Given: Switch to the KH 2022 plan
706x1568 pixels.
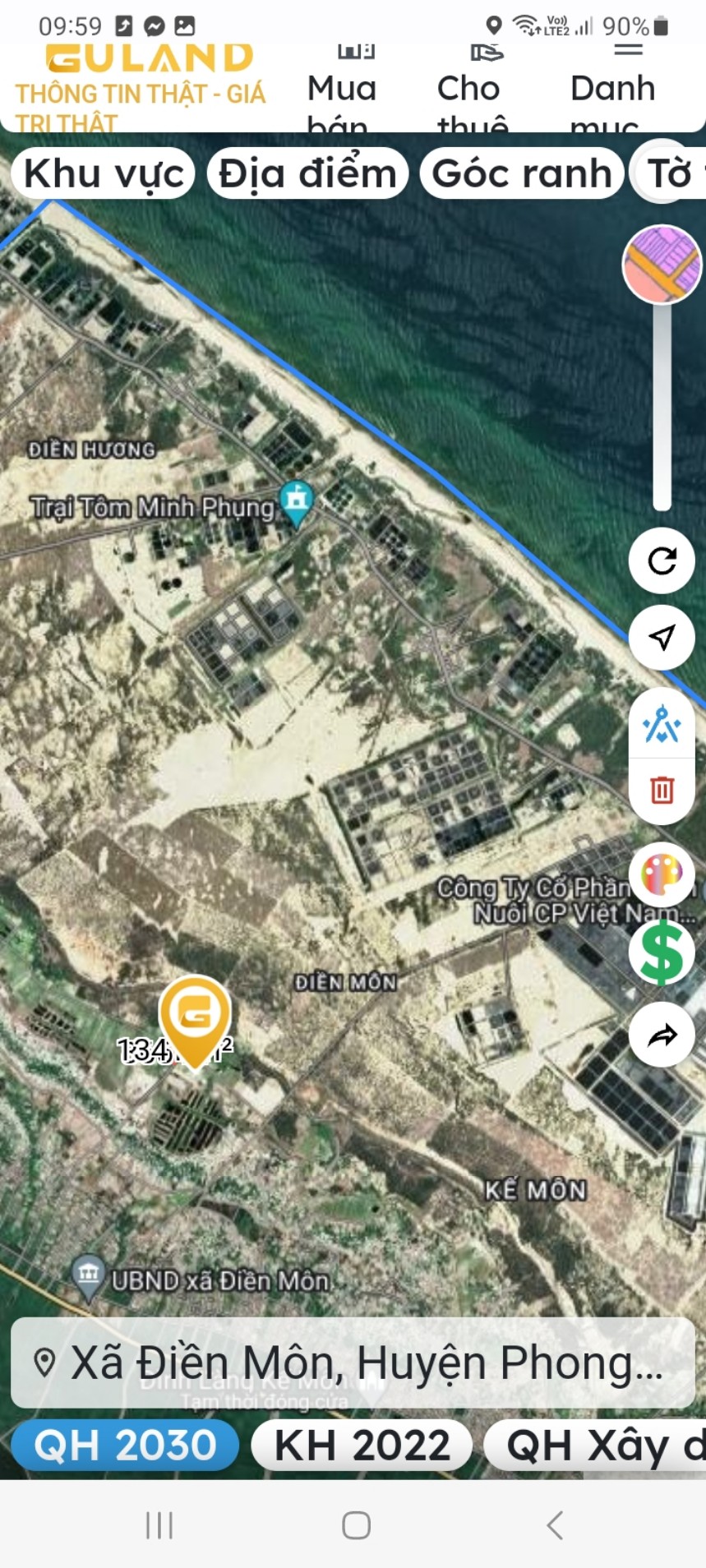Looking at the screenshot, I should click(x=362, y=1446).
